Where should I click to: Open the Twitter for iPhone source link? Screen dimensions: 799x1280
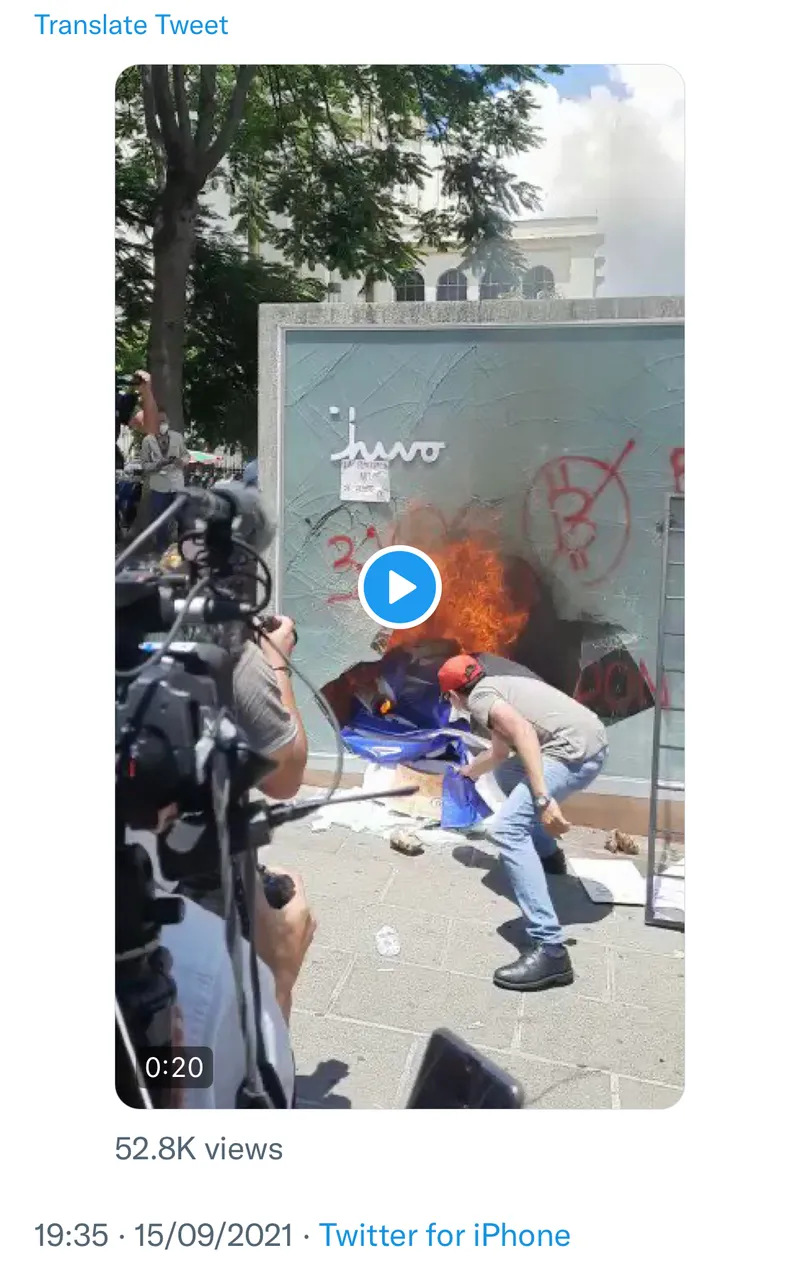tap(444, 1235)
